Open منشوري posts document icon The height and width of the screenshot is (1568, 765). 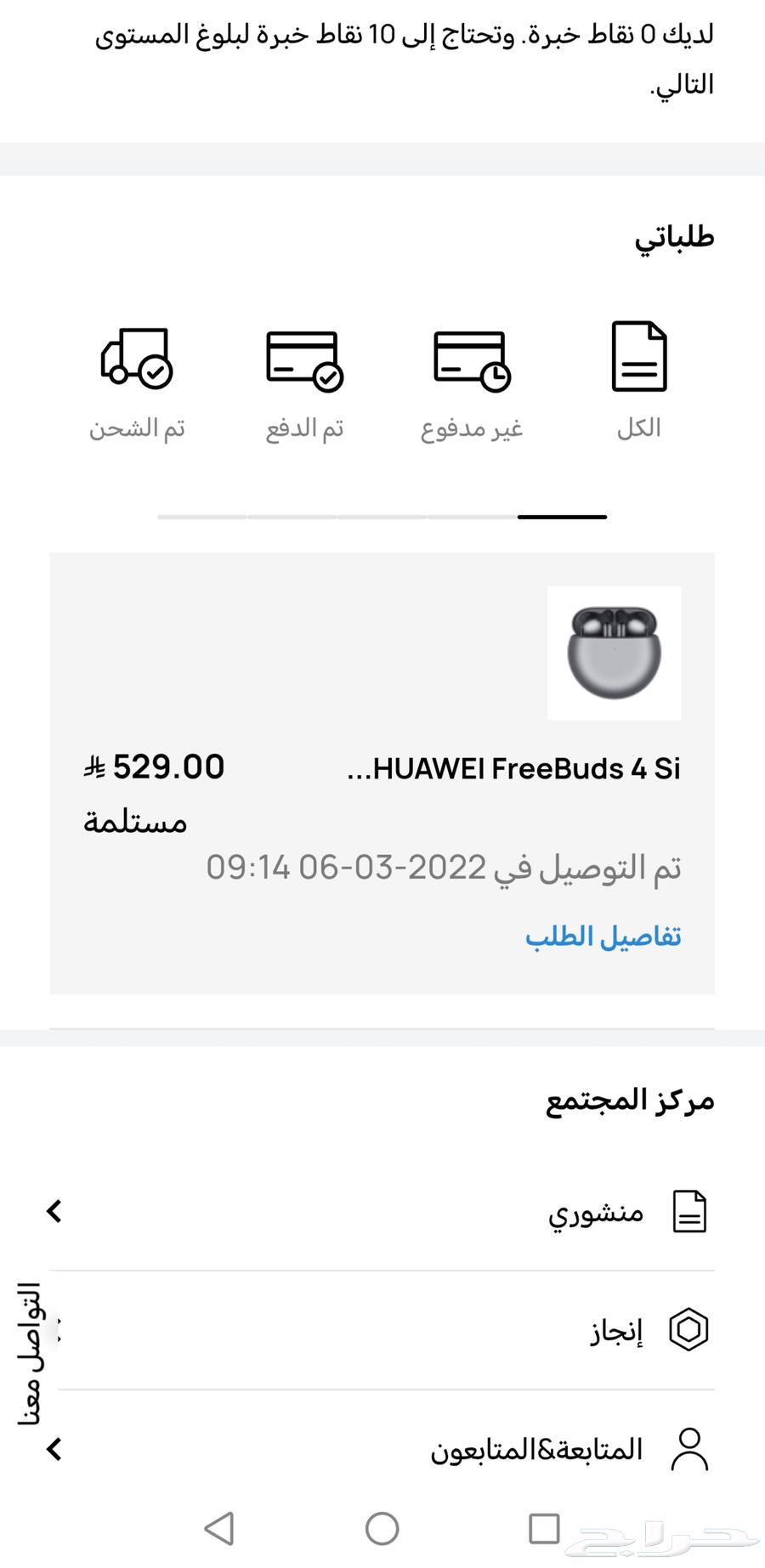pyautogui.click(x=688, y=1210)
